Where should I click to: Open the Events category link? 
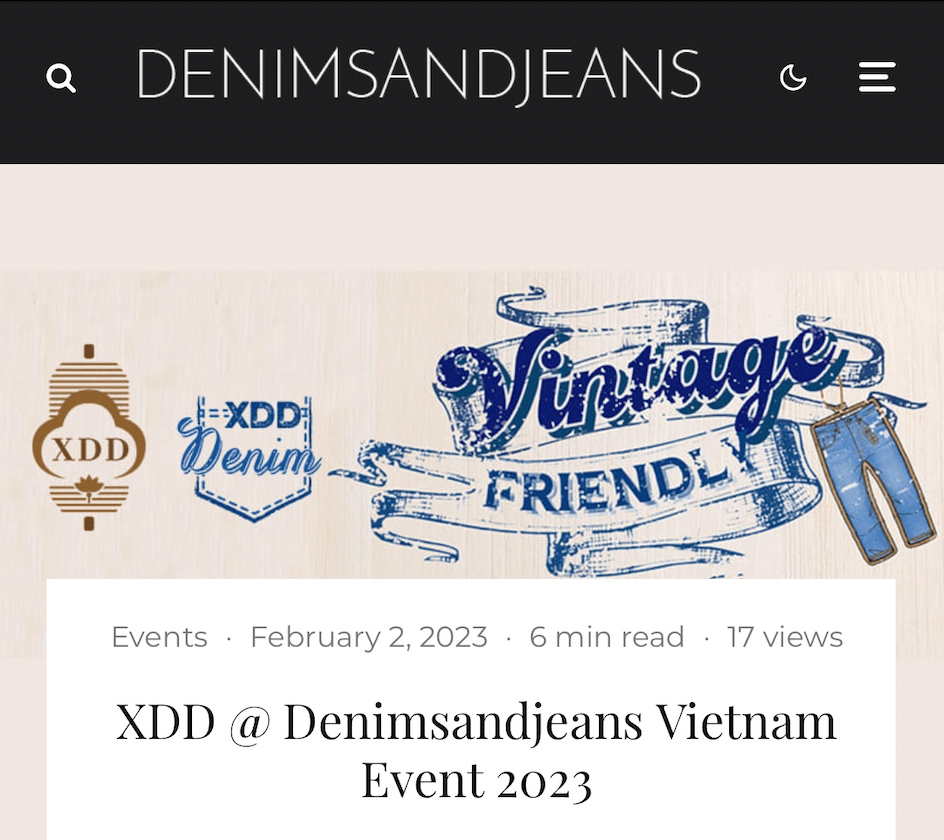point(159,637)
